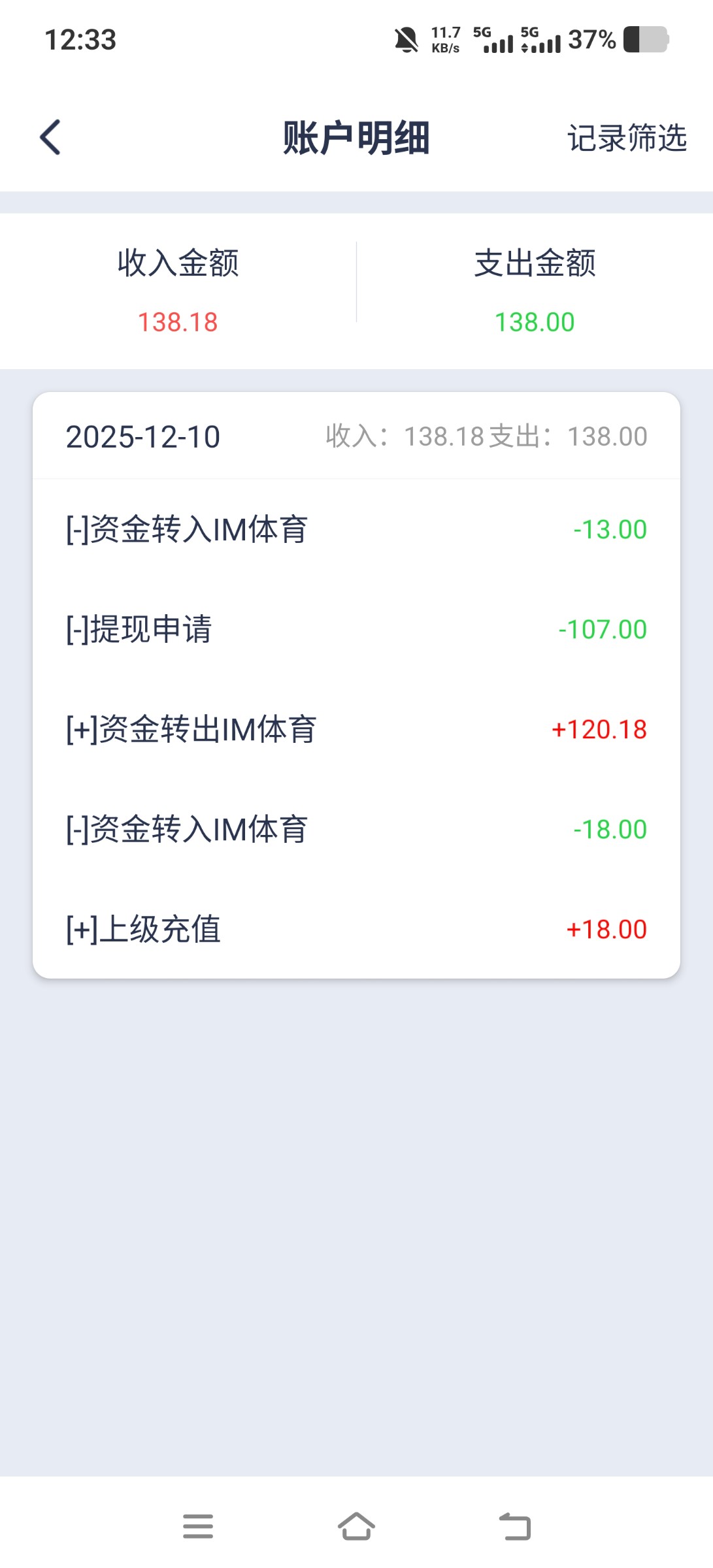Tap the 5G signal strength icon

pos(497,41)
